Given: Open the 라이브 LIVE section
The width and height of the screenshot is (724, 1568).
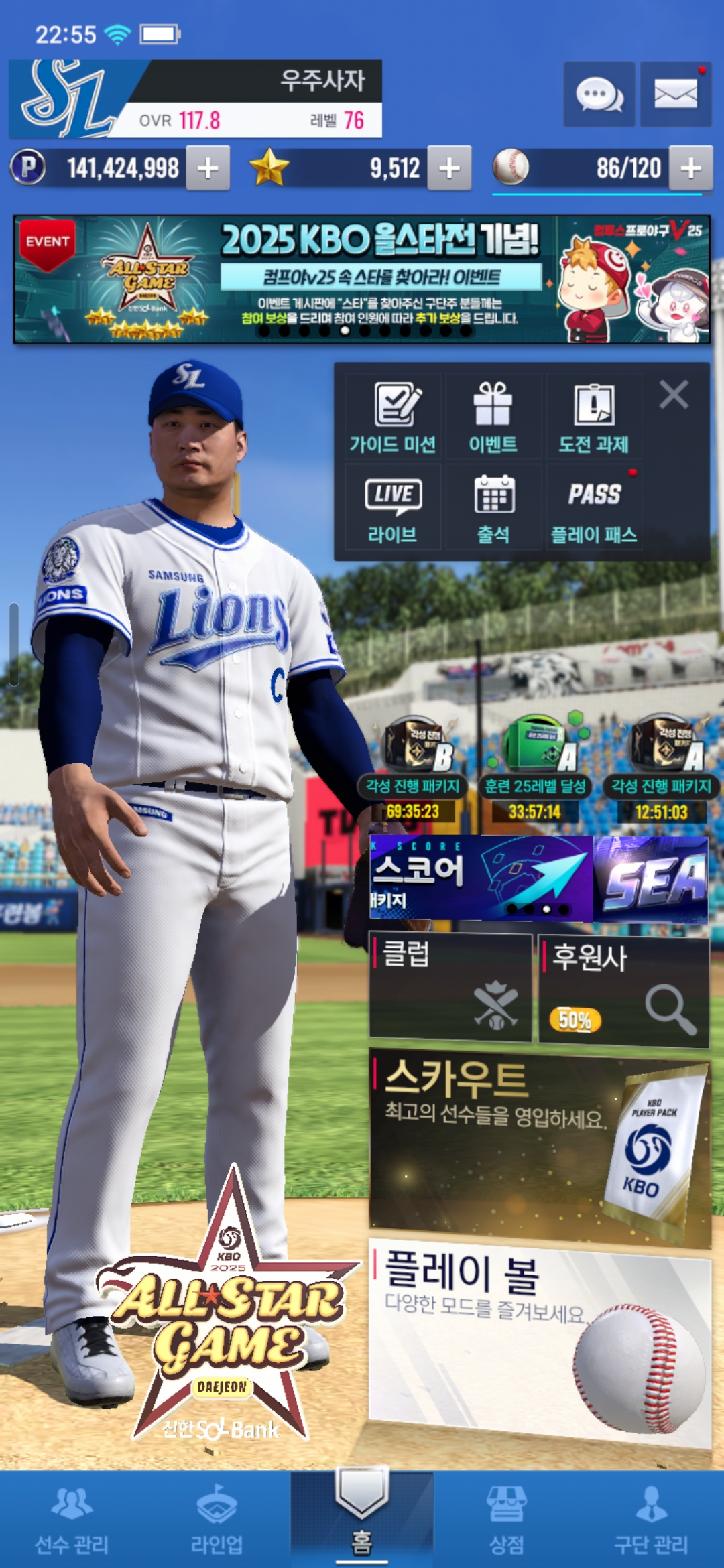Looking at the screenshot, I should tap(393, 508).
